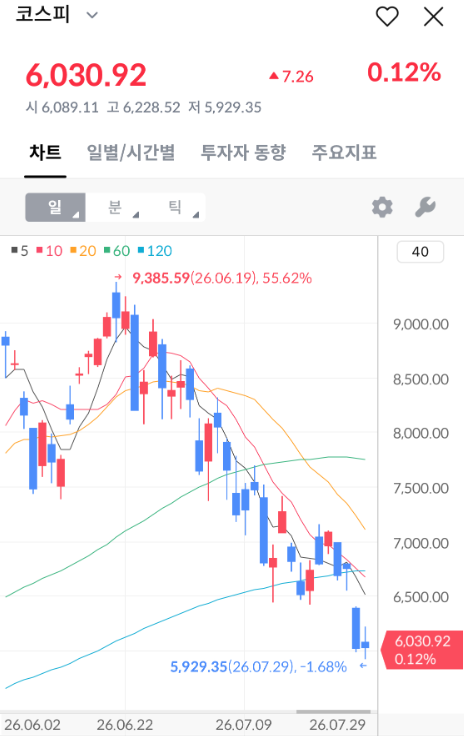Switch chart to 틱 tick interval
464x736 pixels.
175,207
